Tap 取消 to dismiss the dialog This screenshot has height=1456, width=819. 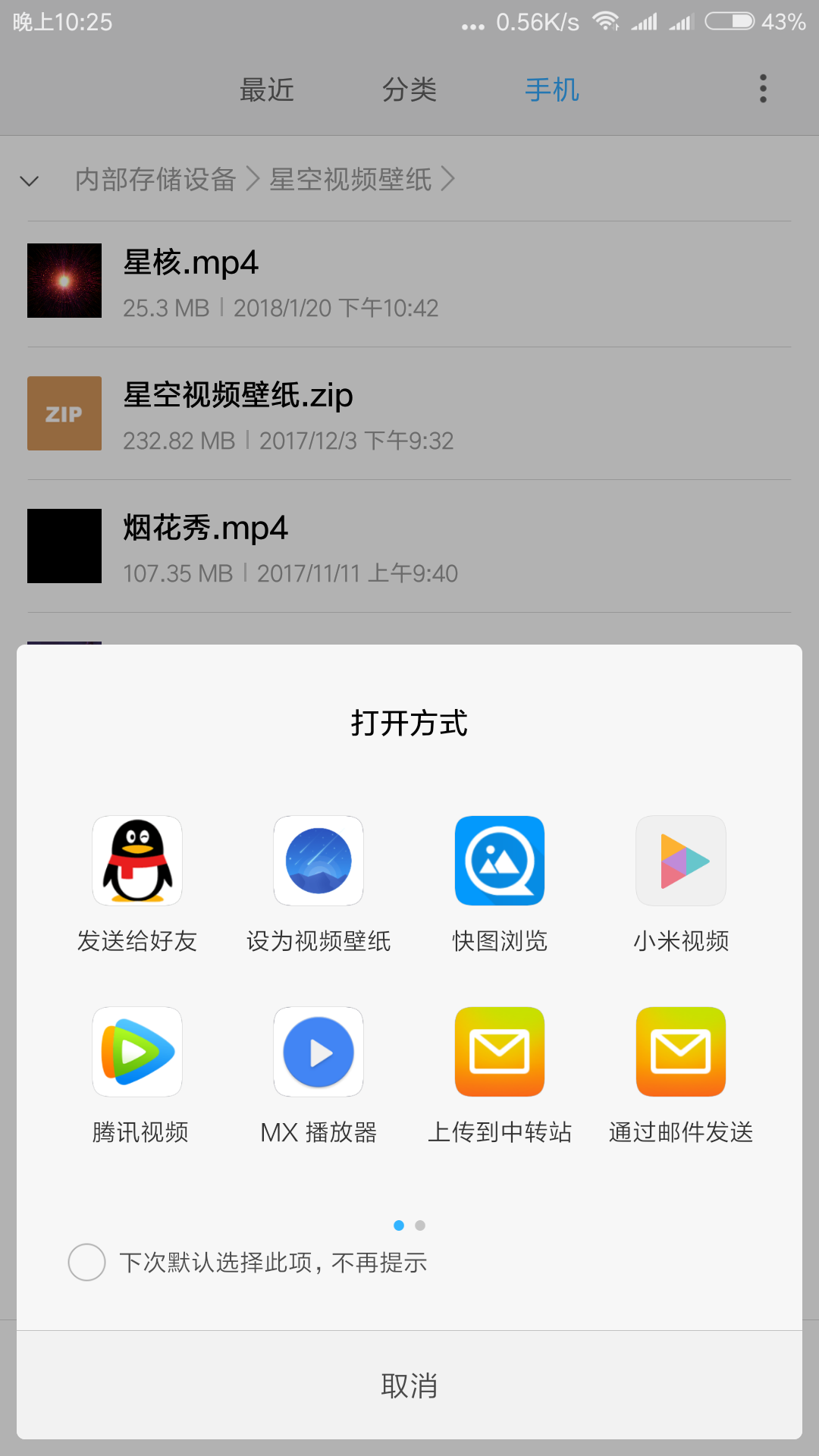409,1385
